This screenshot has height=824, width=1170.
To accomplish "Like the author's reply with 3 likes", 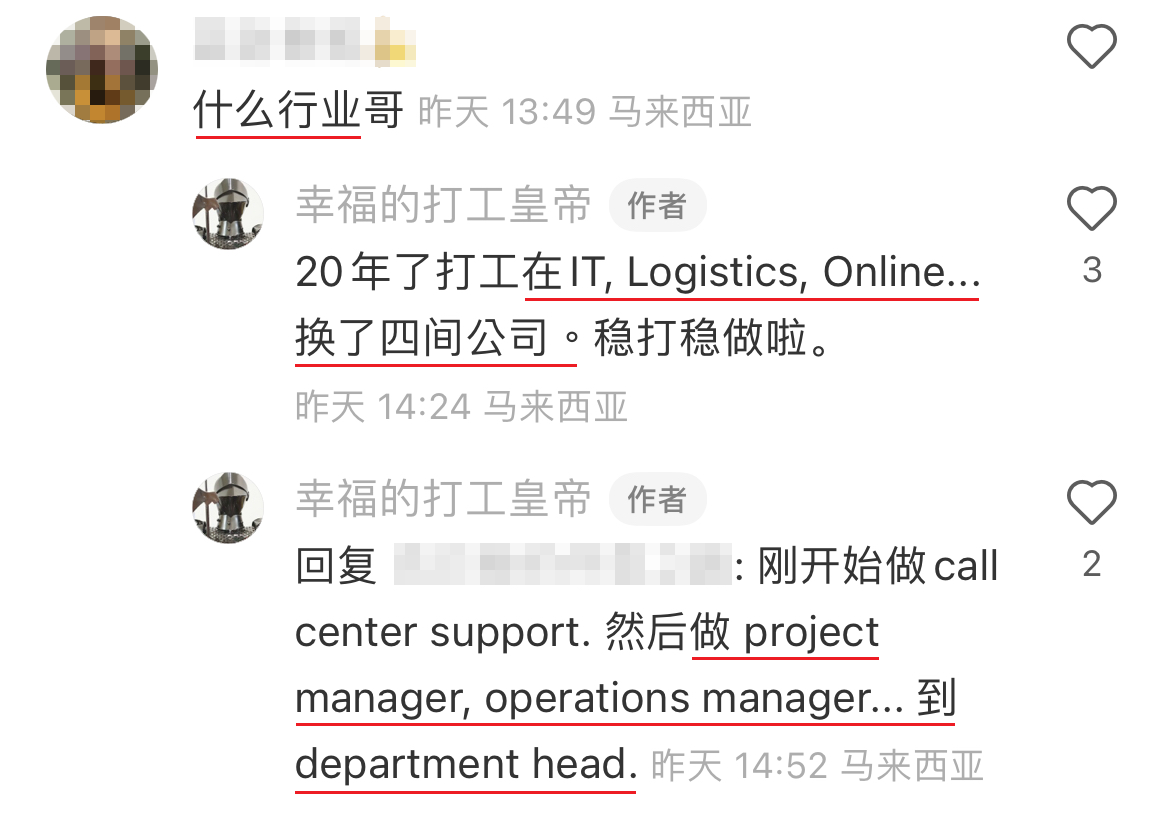I will tap(1091, 209).
